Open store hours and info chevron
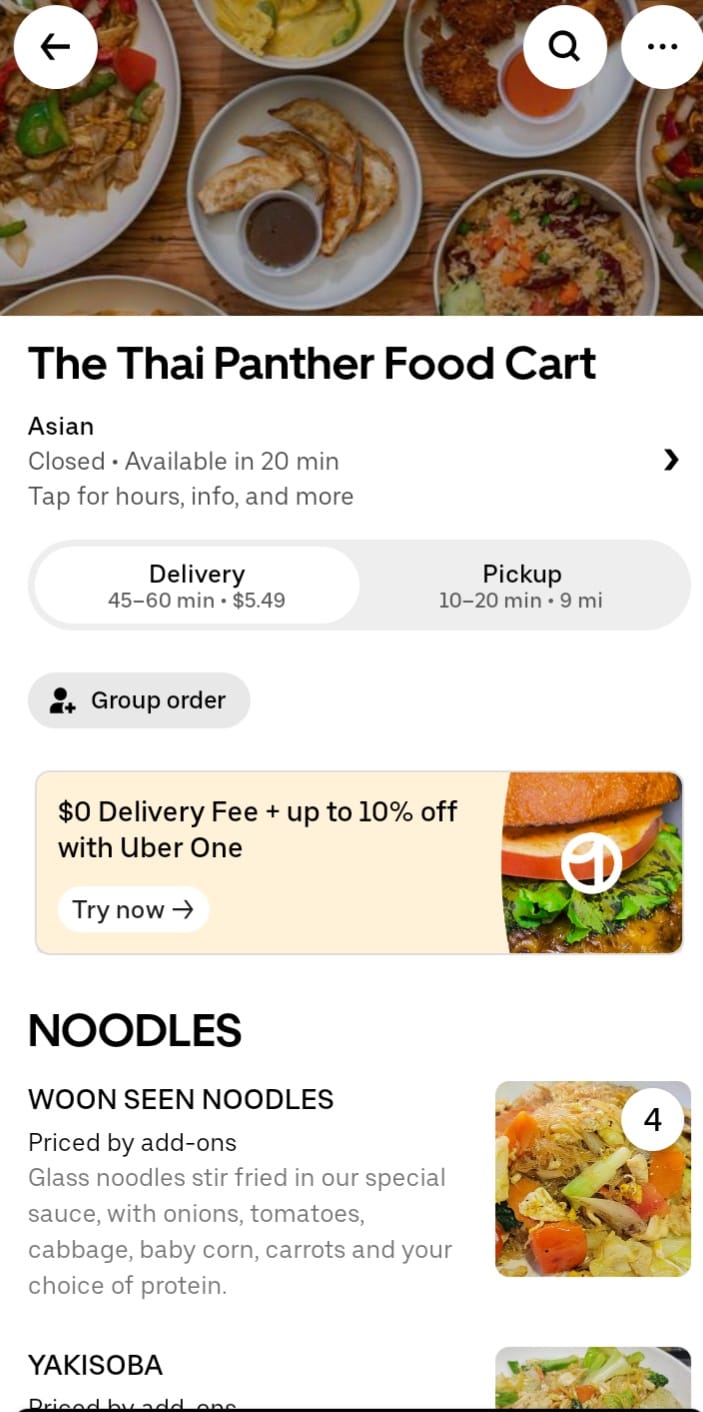Screen dimensions: 703x1412 [671, 460]
